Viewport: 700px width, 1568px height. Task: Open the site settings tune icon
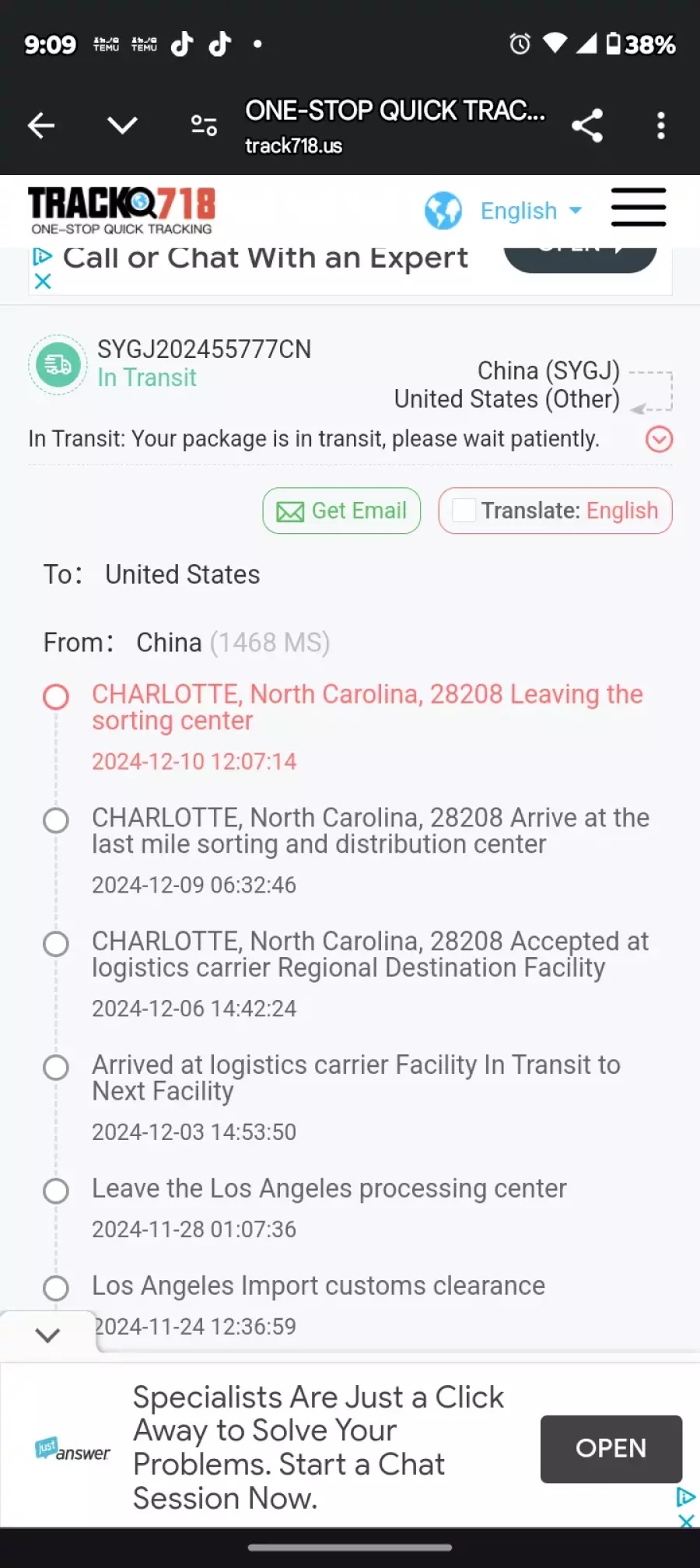point(204,125)
